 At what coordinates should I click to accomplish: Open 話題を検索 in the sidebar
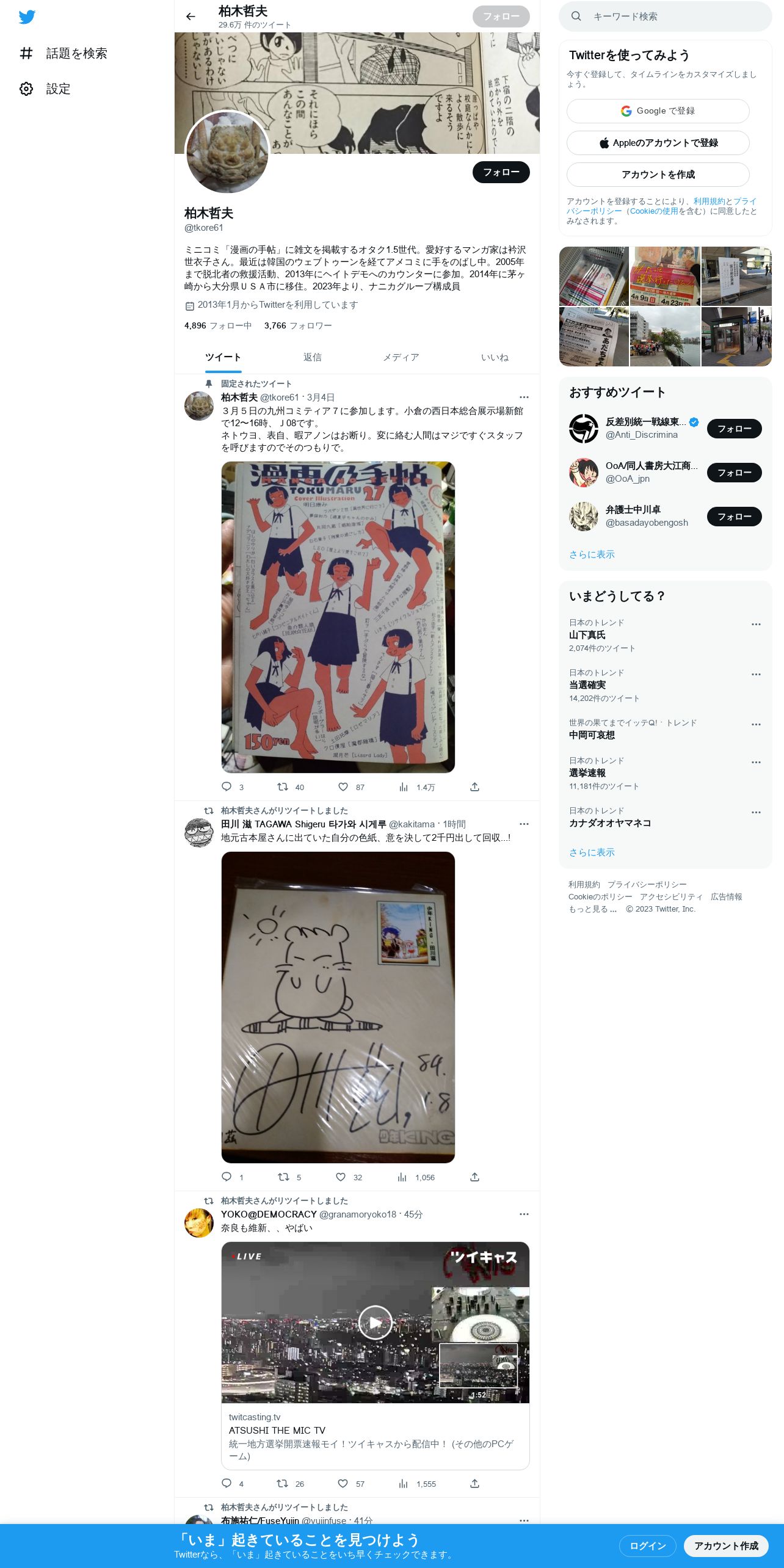tap(64, 54)
